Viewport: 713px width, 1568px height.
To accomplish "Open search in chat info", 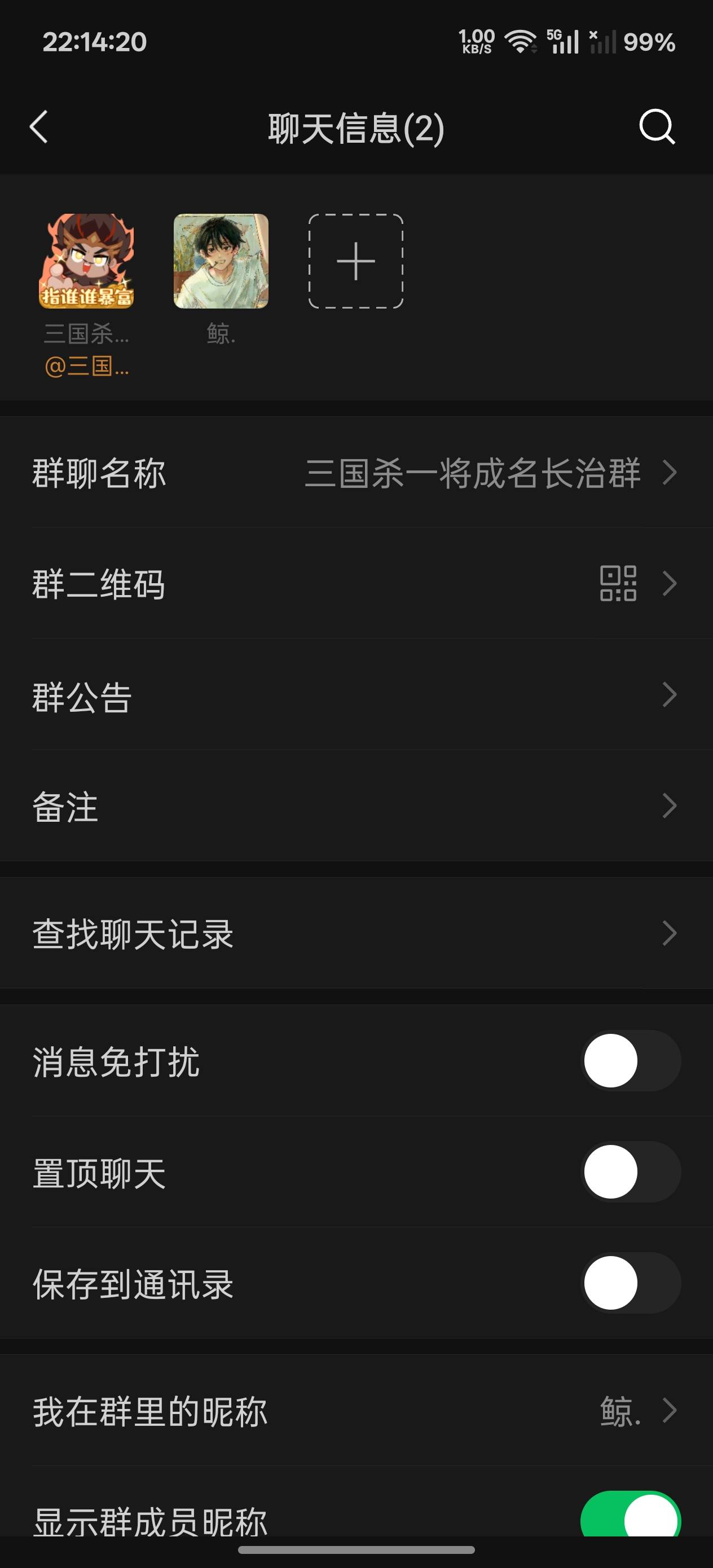I will pyautogui.click(x=657, y=127).
